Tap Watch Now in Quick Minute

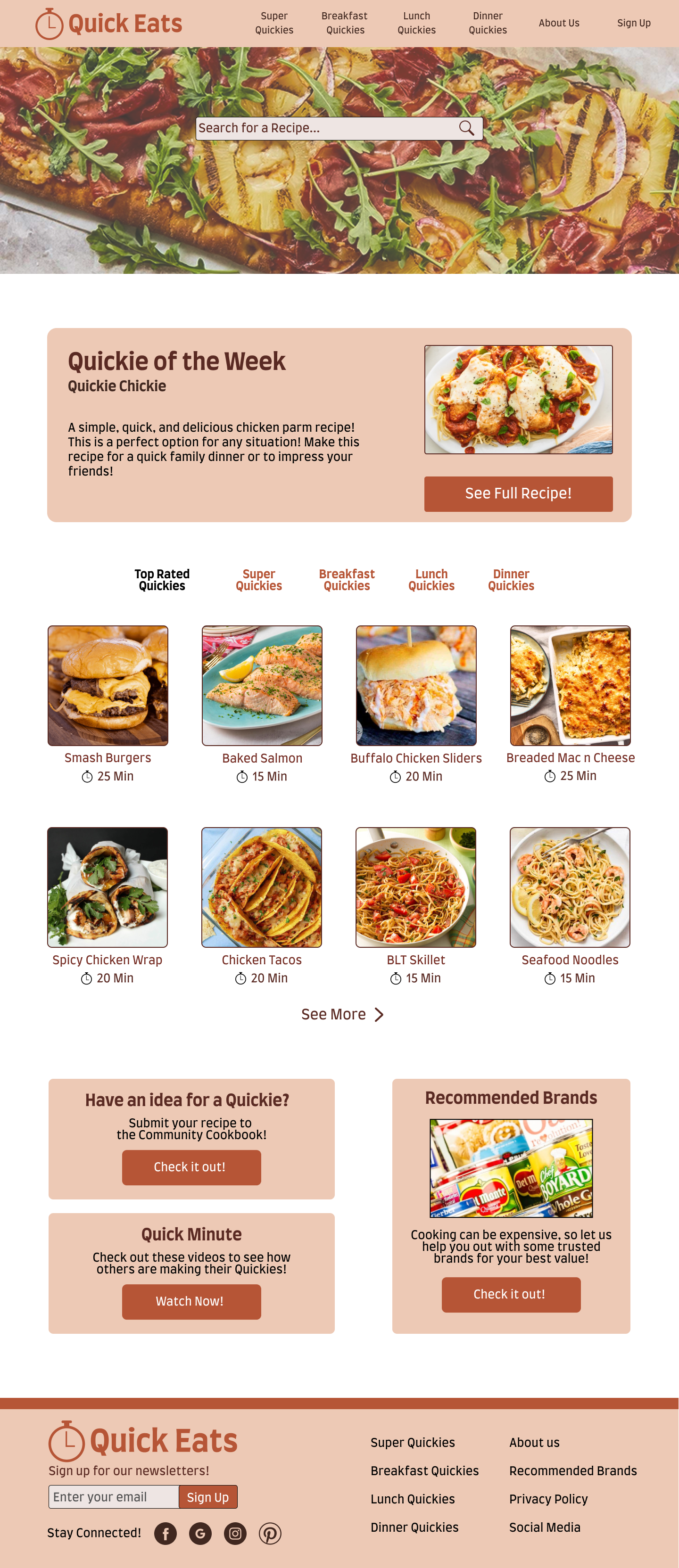point(191,1301)
